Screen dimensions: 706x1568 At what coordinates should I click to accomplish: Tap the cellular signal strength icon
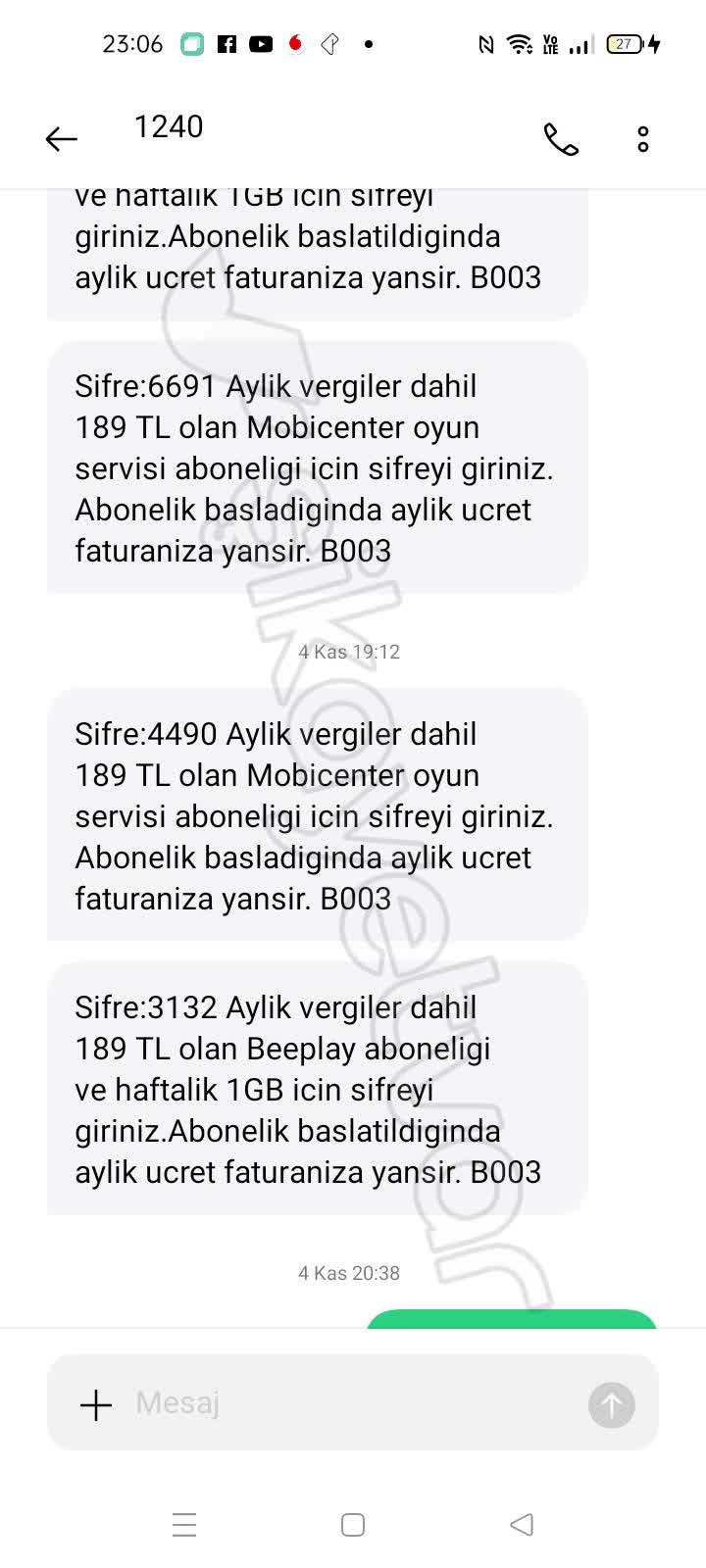579,43
